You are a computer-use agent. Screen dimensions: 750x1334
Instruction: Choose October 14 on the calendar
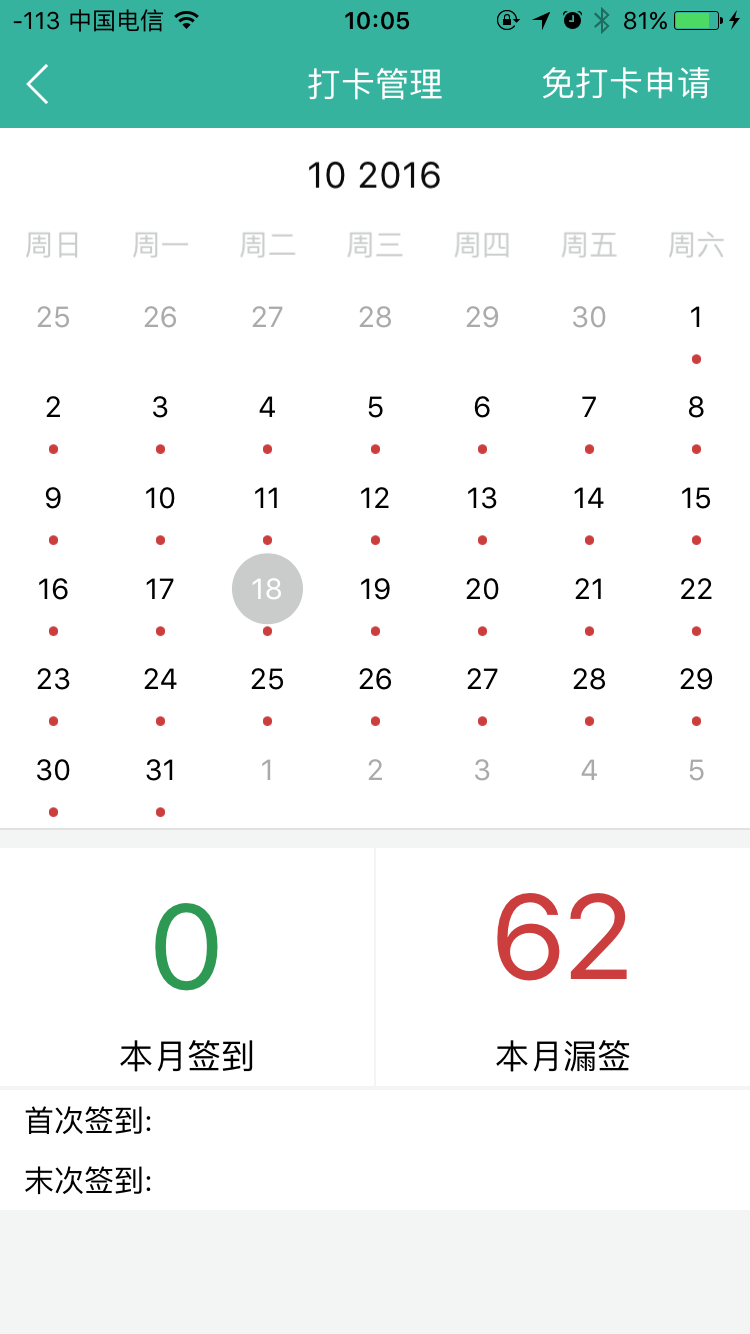pos(589,499)
